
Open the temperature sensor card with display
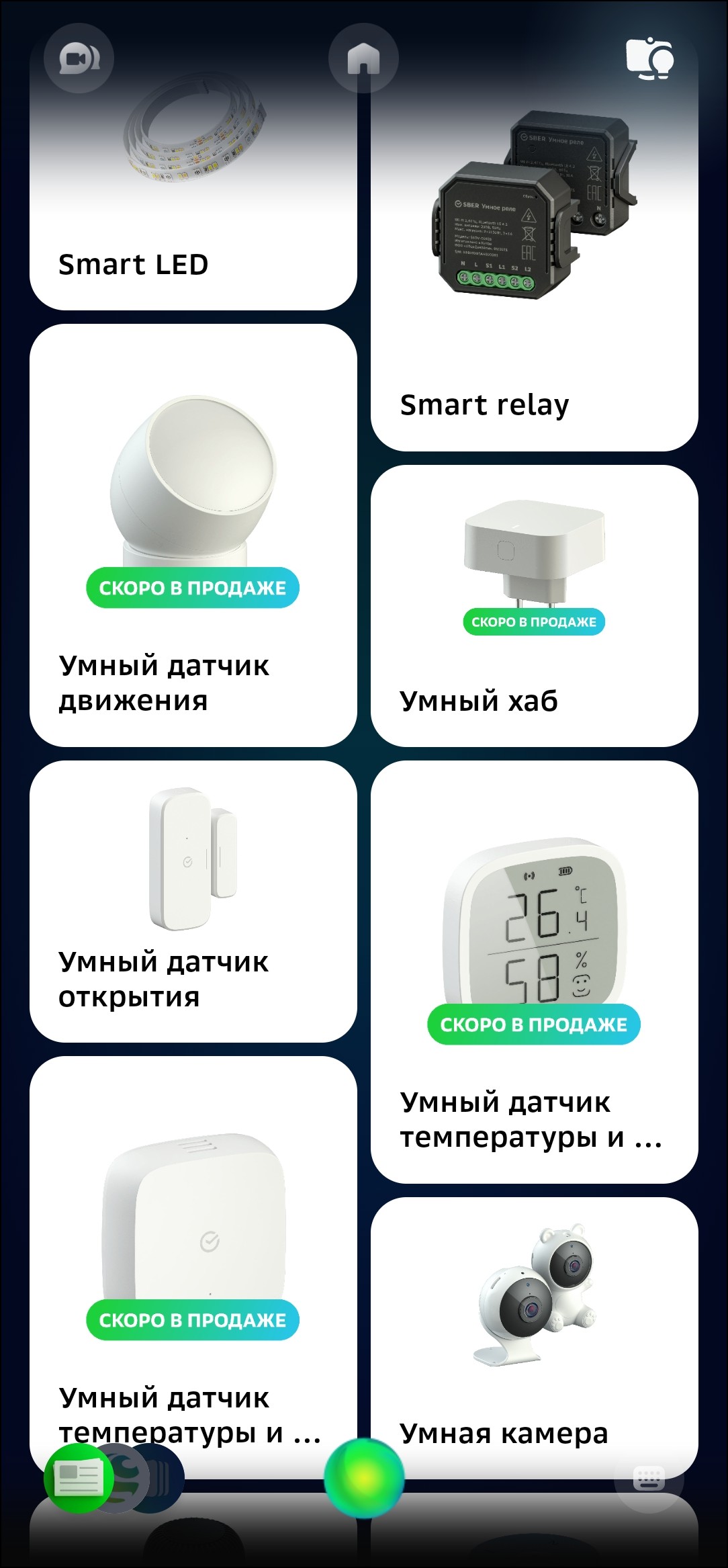coord(534,971)
